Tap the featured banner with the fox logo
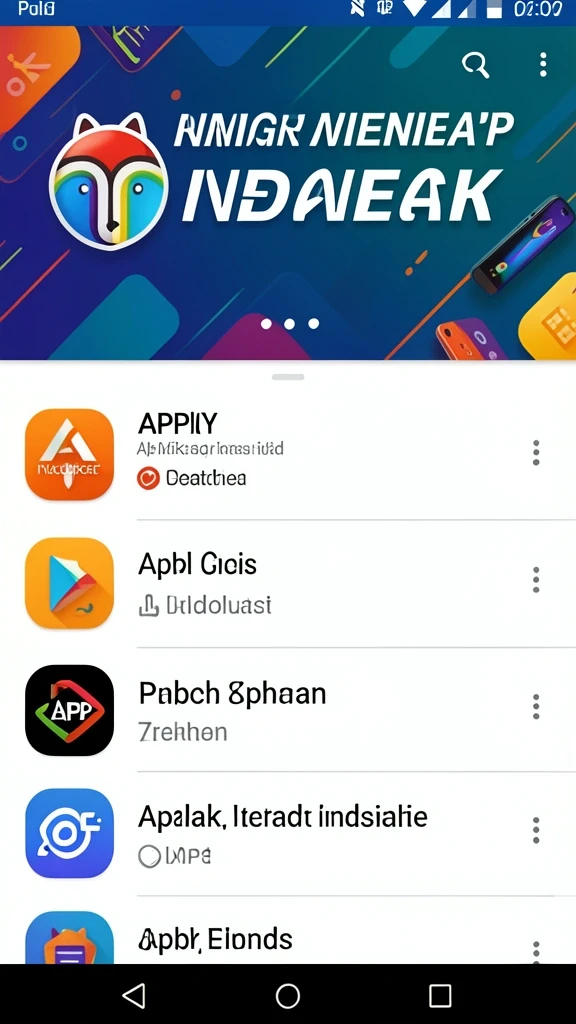This screenshot has height=1024, width=576. pos(288,193)
